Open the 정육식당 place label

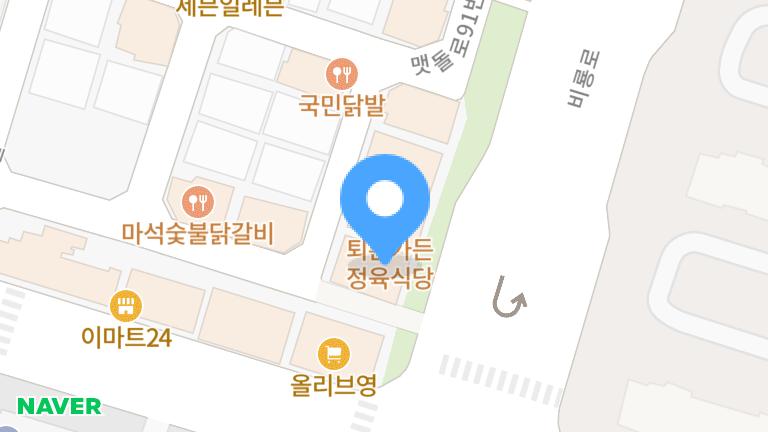389,277
